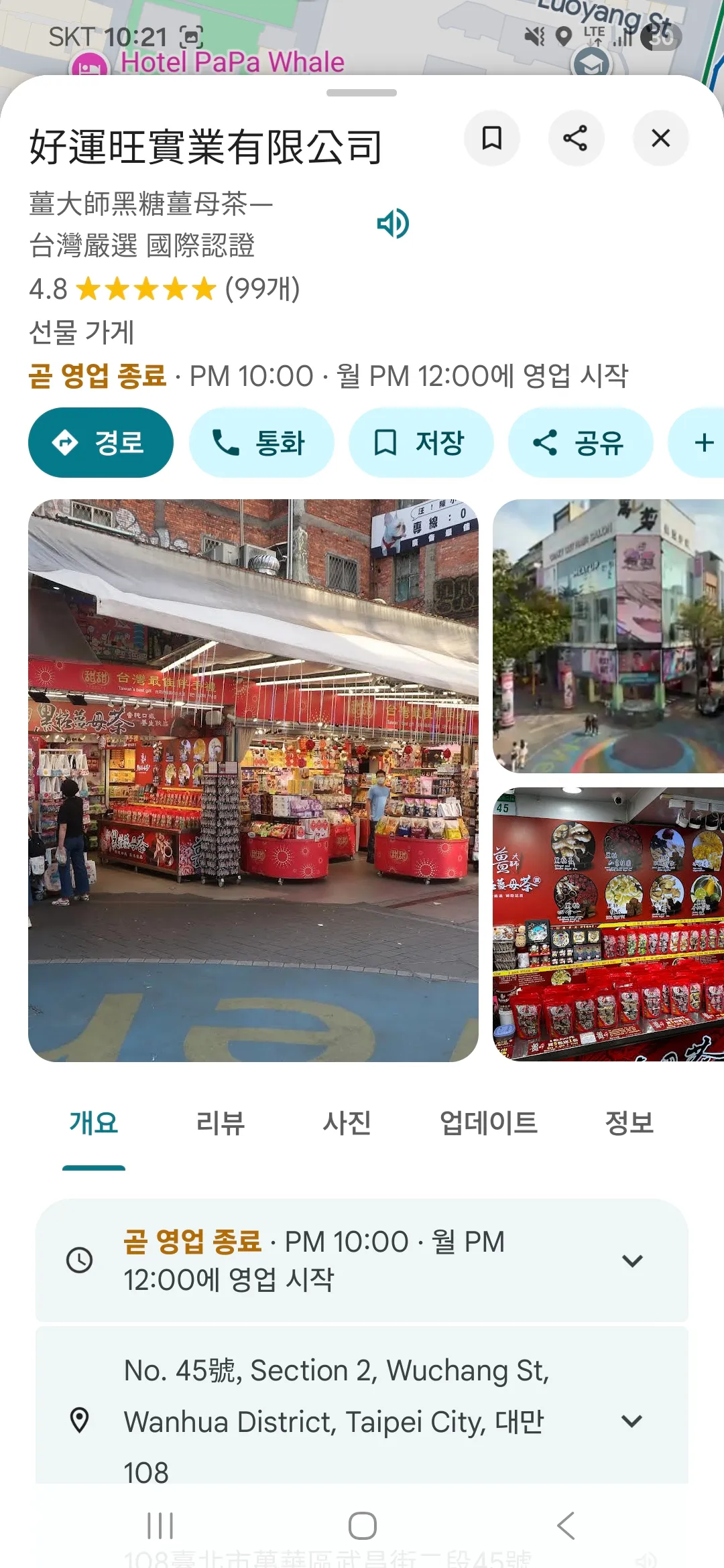
Task: Call the shop via 통화 button
Action: click(261, 442)
